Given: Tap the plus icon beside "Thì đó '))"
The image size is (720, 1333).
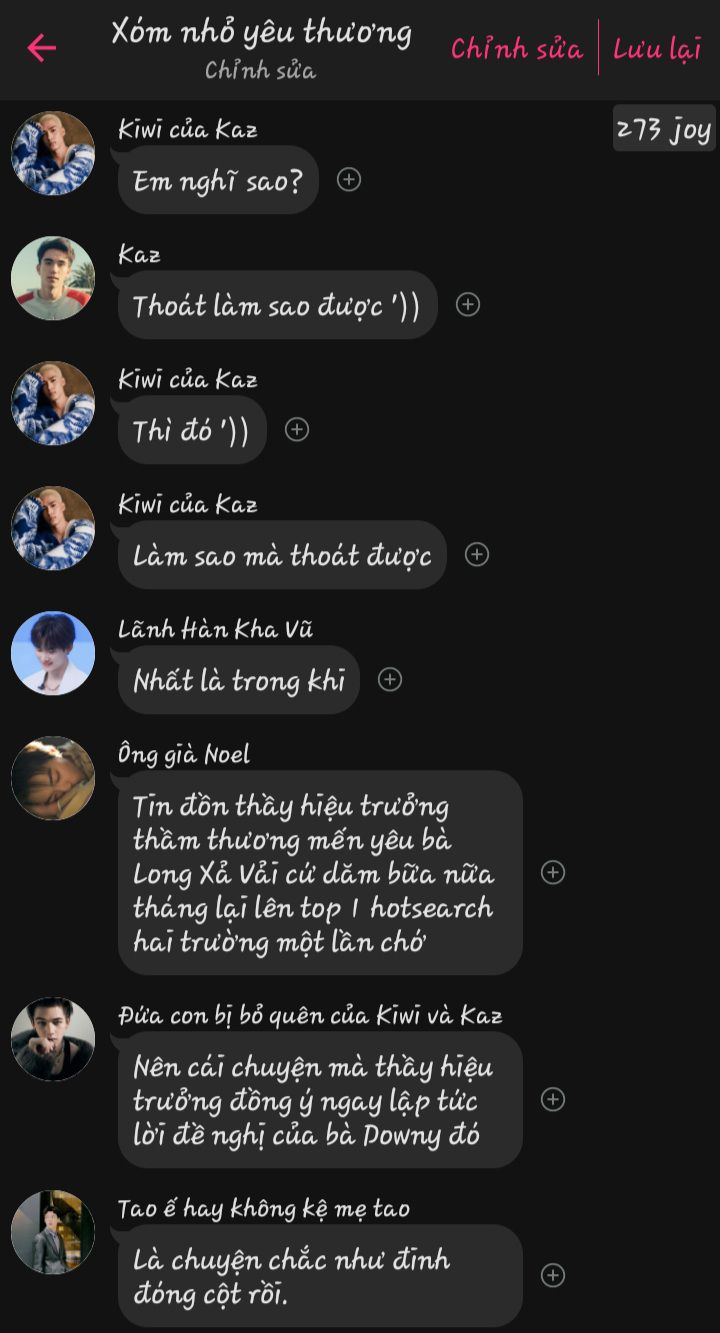Looking at the screenshot, I should pos(297,430).
